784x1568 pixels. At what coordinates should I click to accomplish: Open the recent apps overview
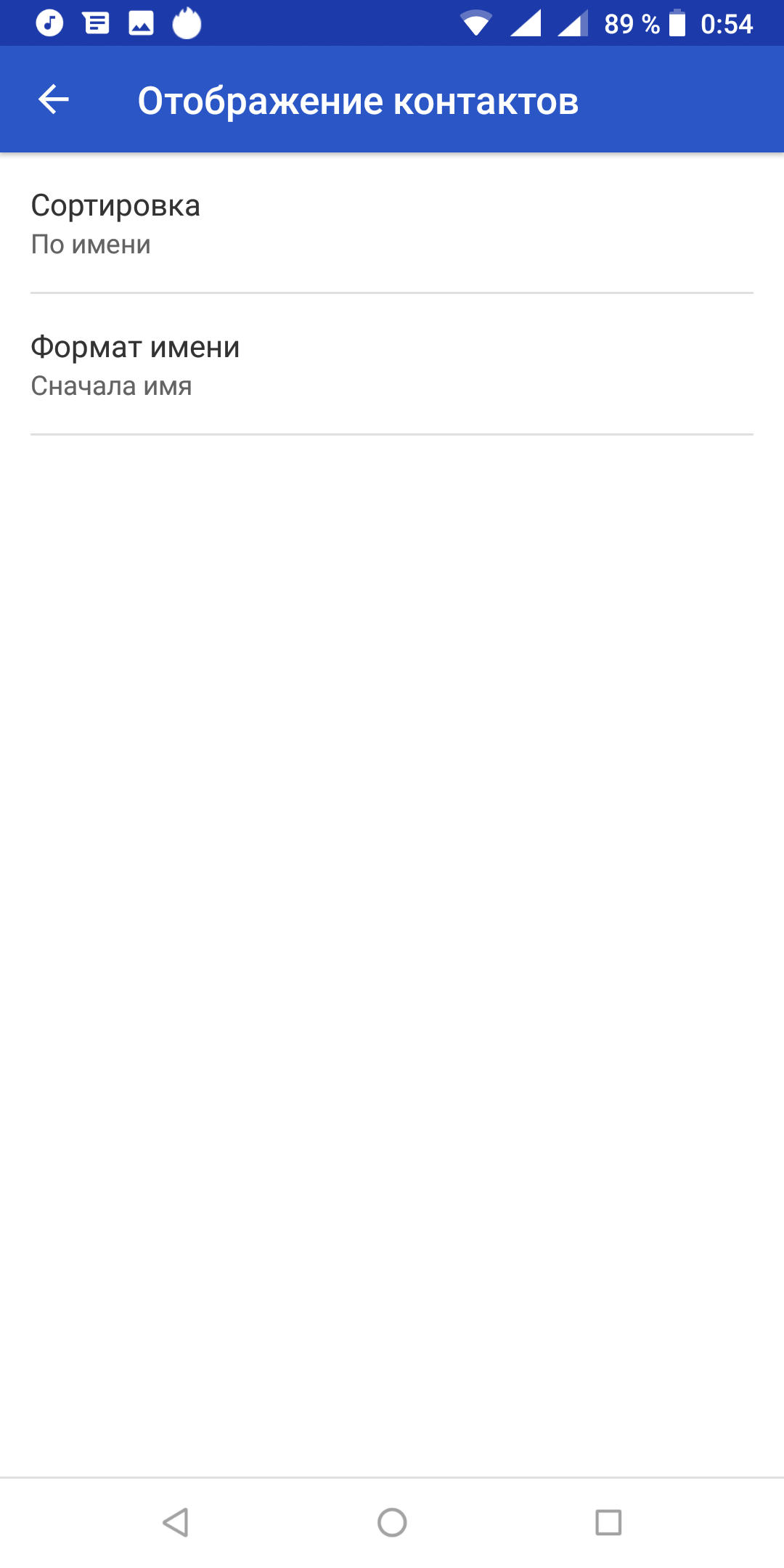coord(608,1522)
